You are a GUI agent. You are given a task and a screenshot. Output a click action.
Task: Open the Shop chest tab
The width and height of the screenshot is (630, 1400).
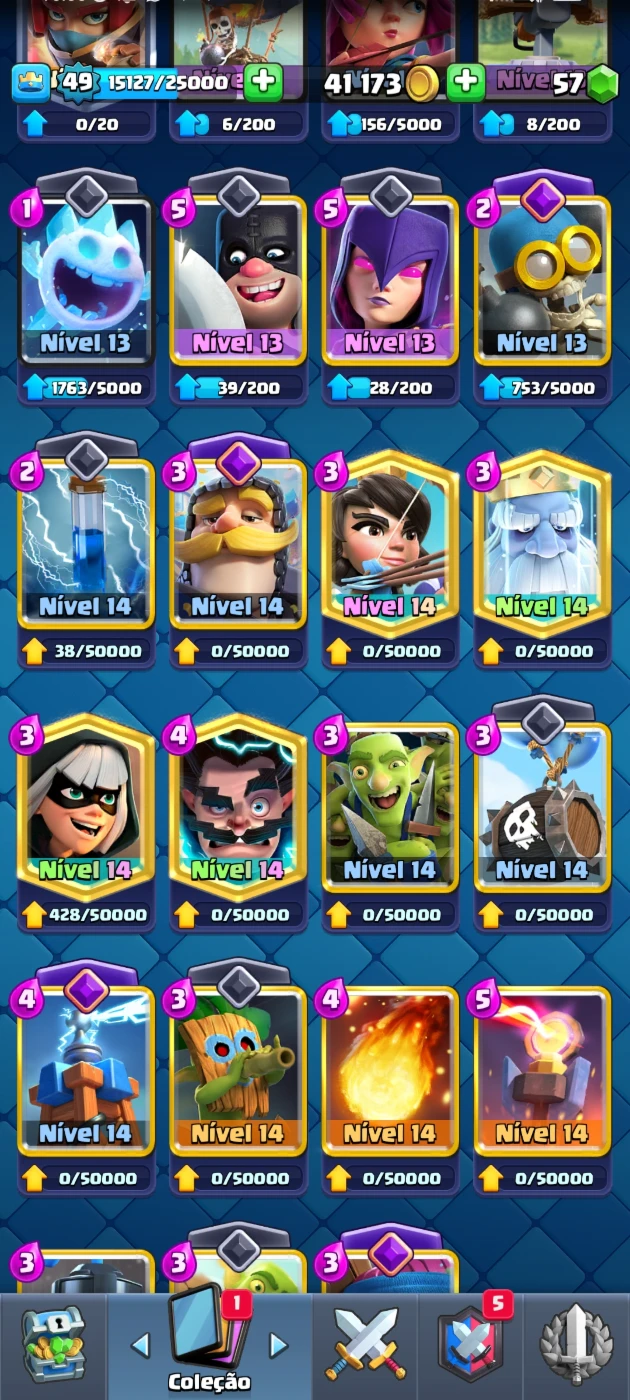(x=52, y=1345)
